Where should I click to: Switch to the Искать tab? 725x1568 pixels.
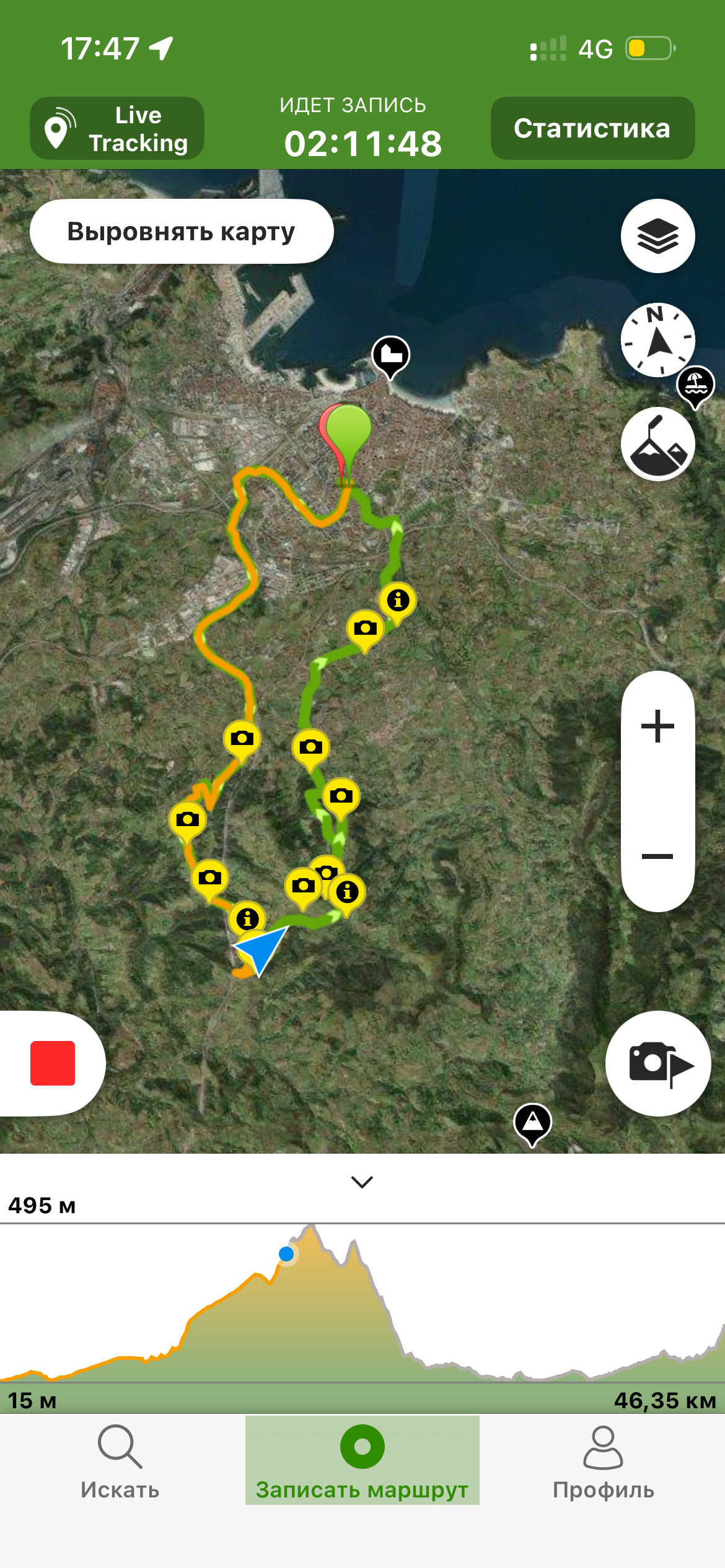(120, 1461)
